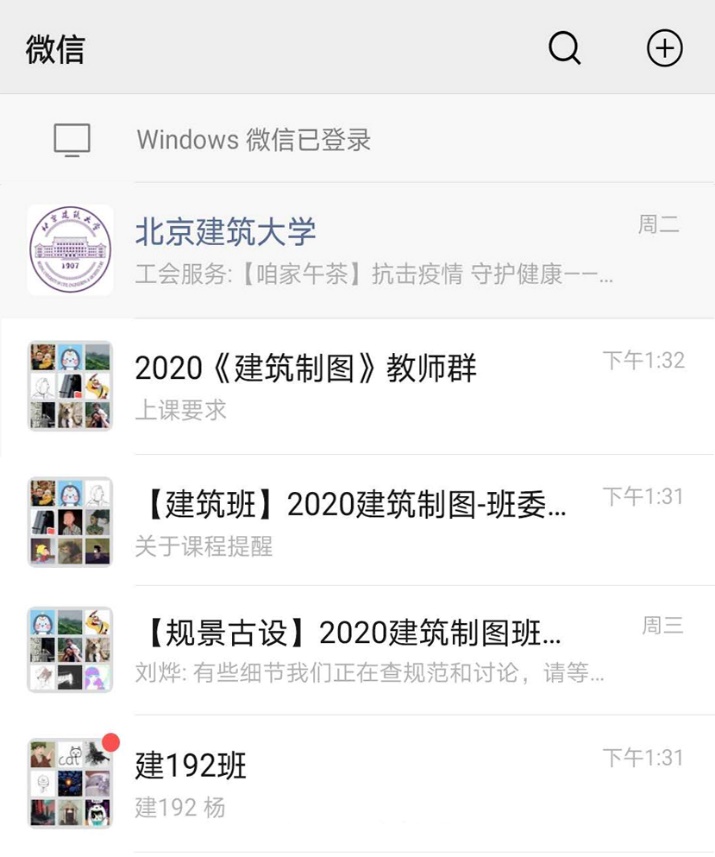Tap the plus icon for more actions
The width and height of the screenshot is (715, 857).
pos(665,48)
